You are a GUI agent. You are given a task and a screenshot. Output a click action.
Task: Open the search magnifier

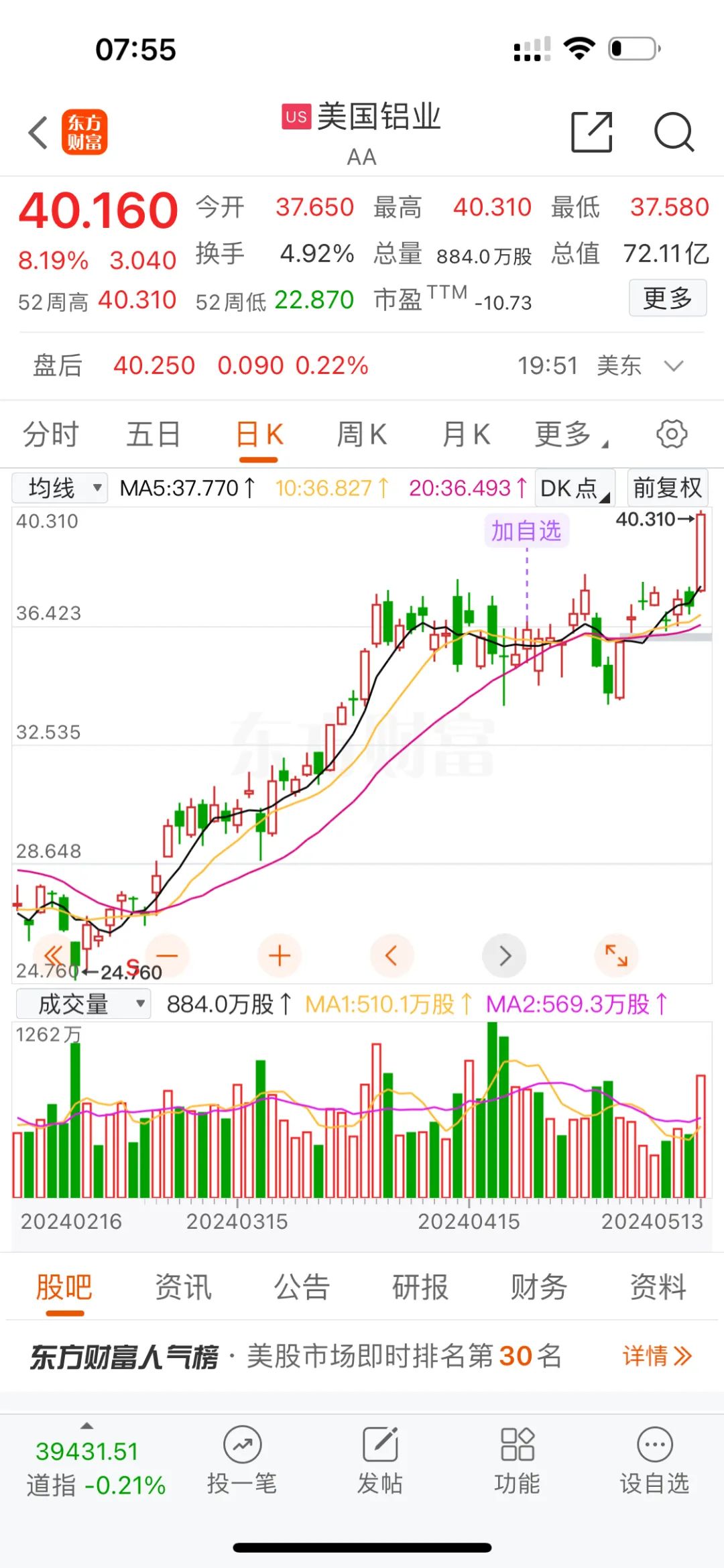tap(673, 132)
